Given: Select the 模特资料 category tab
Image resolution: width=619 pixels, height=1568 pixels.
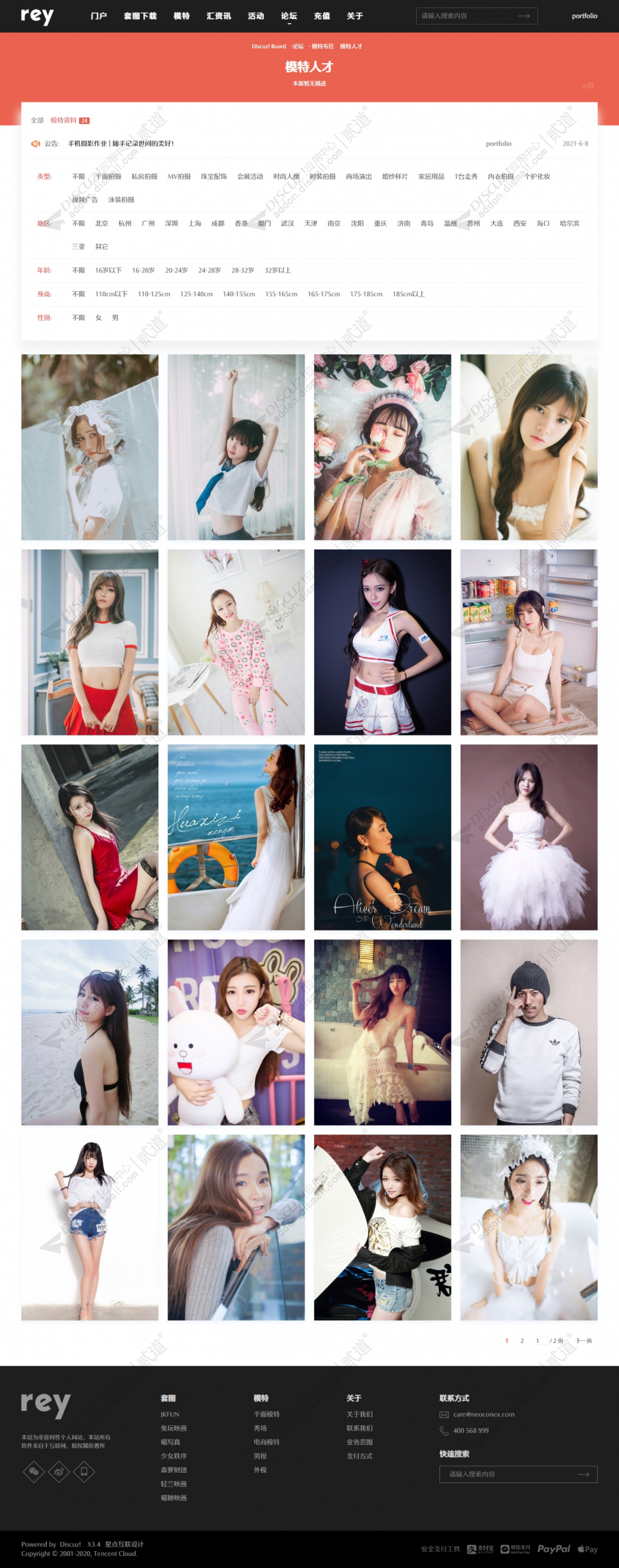Looking at the screenshot, I should (x=63, y=120).
